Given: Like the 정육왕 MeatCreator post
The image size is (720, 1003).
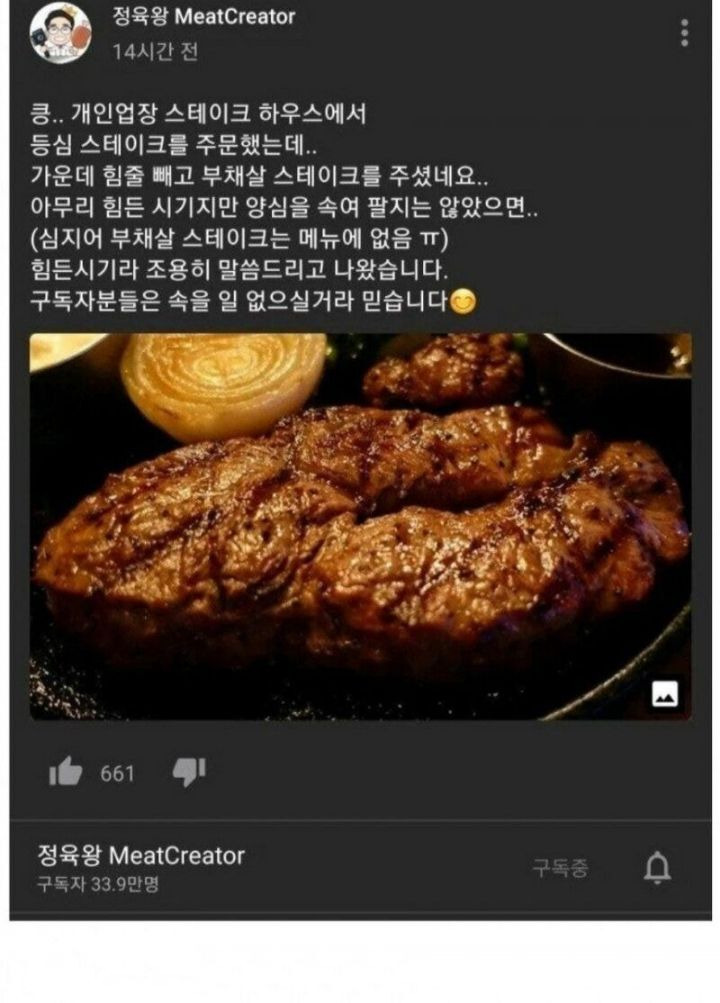Looking at the screenshot, I should 66,772.
